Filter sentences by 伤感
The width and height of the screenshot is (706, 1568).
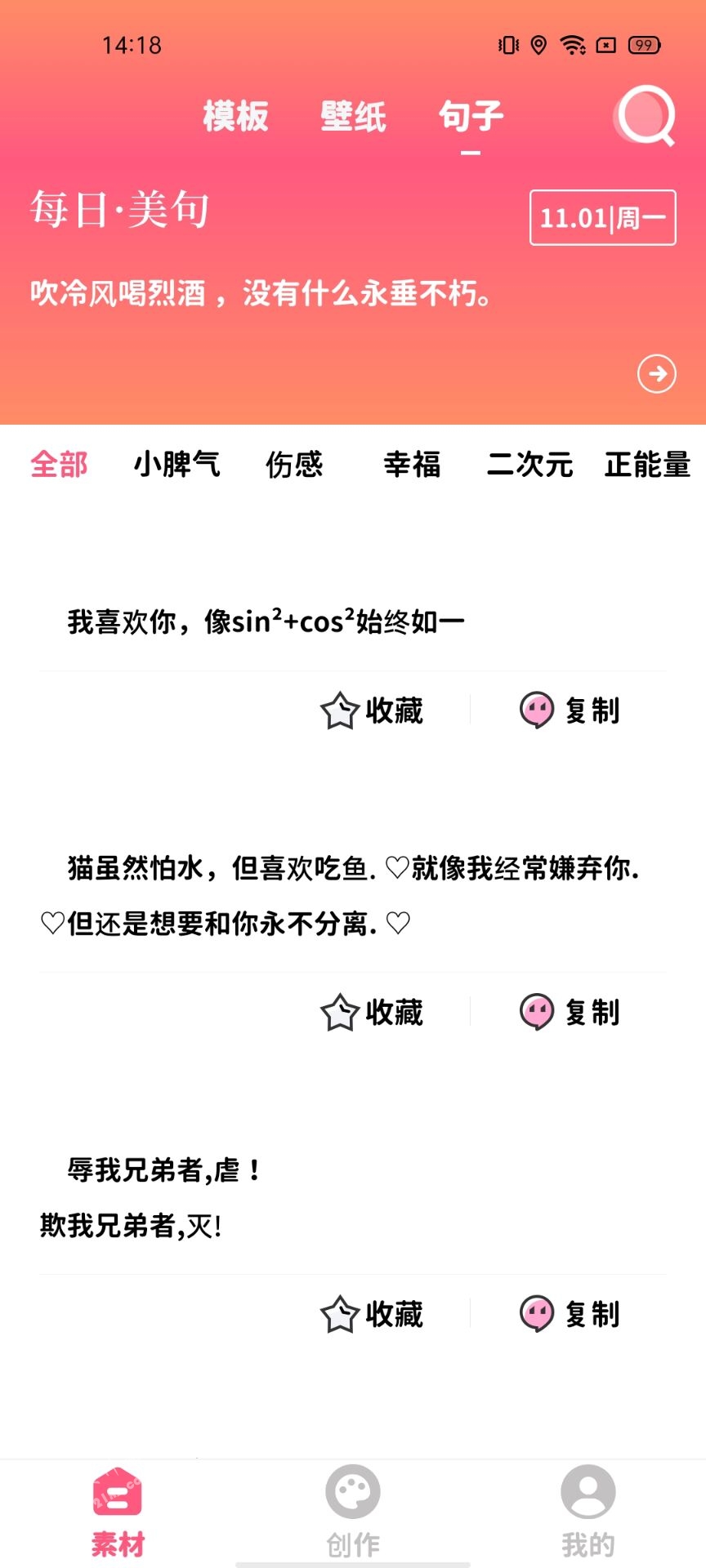tap(294, 465)
